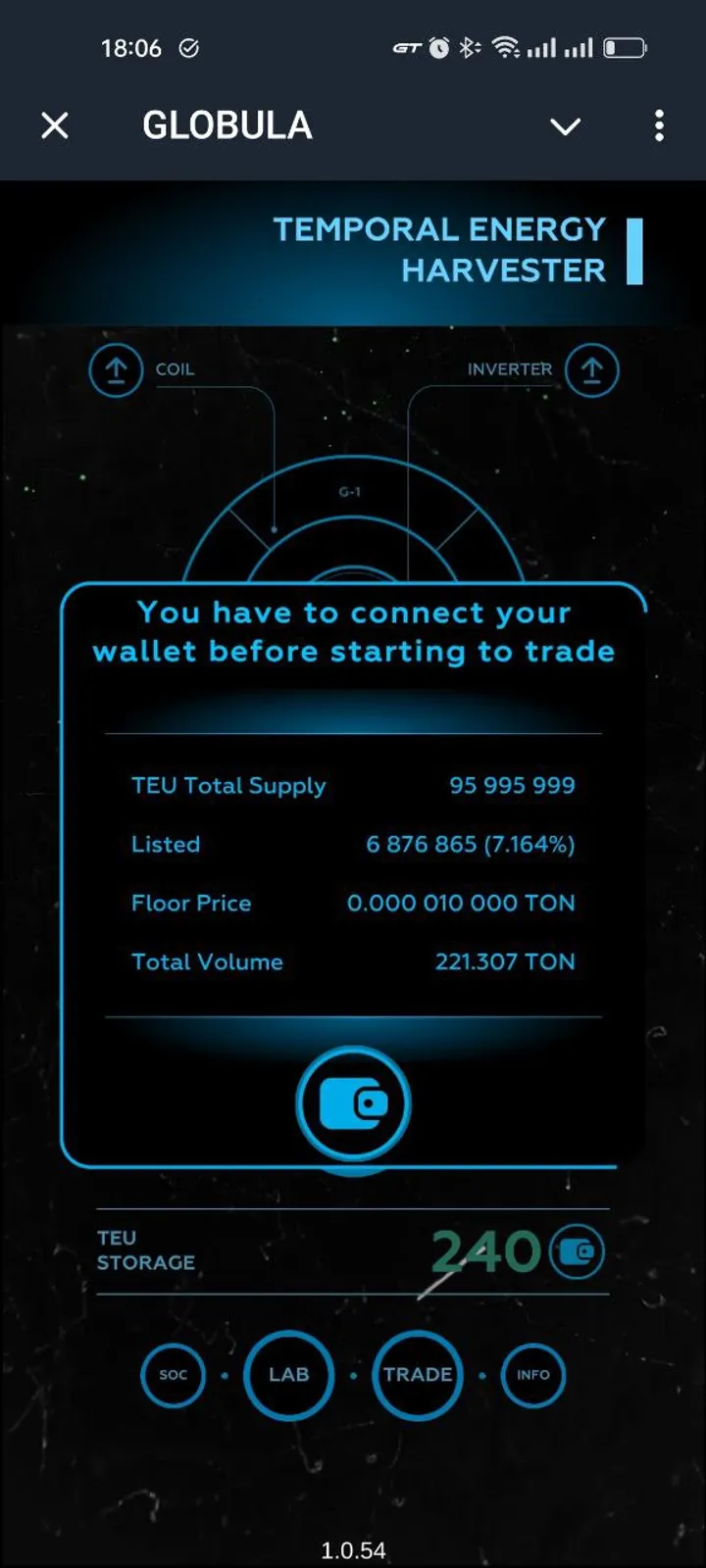Close the GLOBULA mini app
The image size is (706, 1568).
coord(55,125)
